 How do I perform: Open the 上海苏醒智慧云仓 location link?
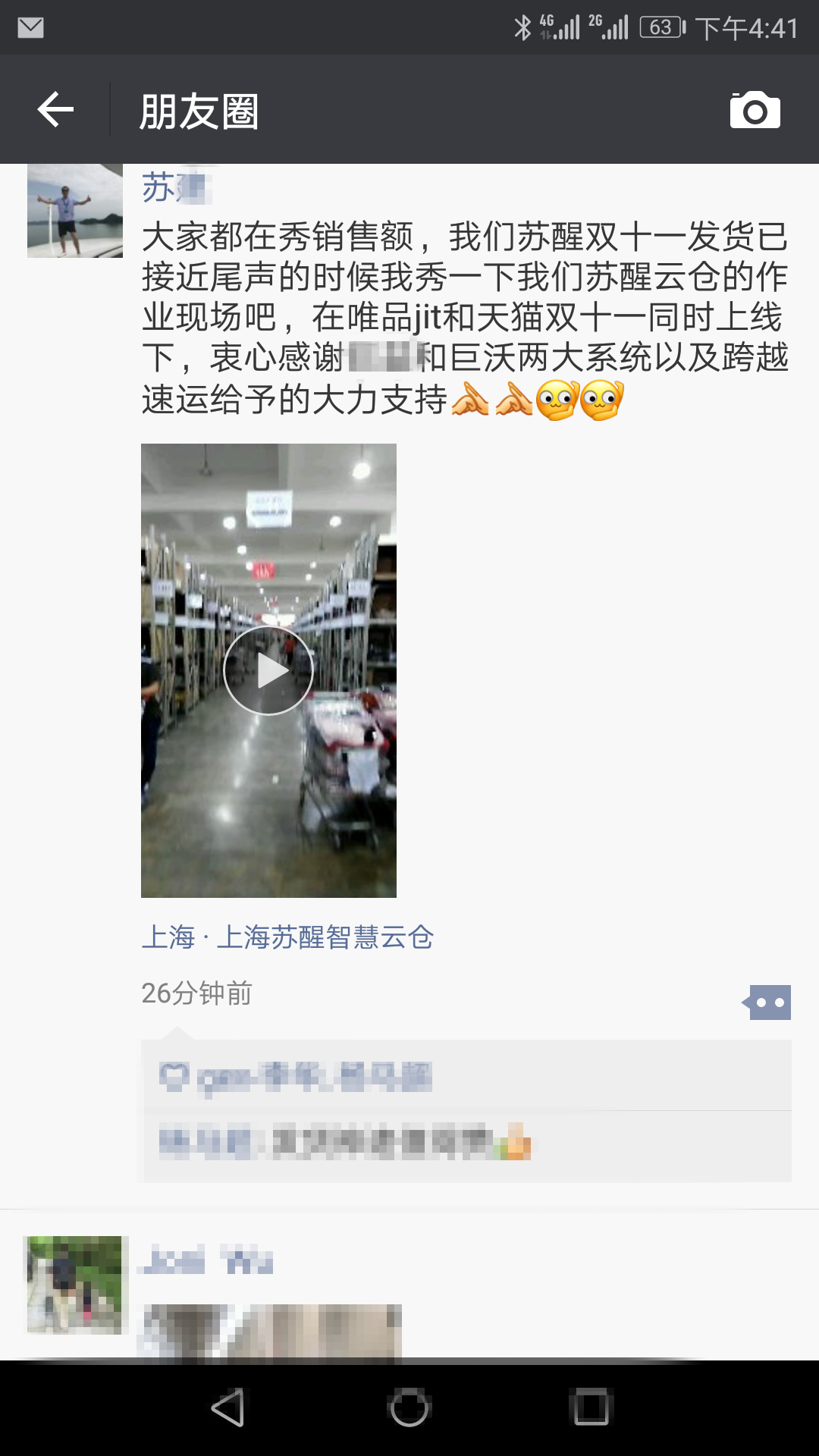point(287,937)
